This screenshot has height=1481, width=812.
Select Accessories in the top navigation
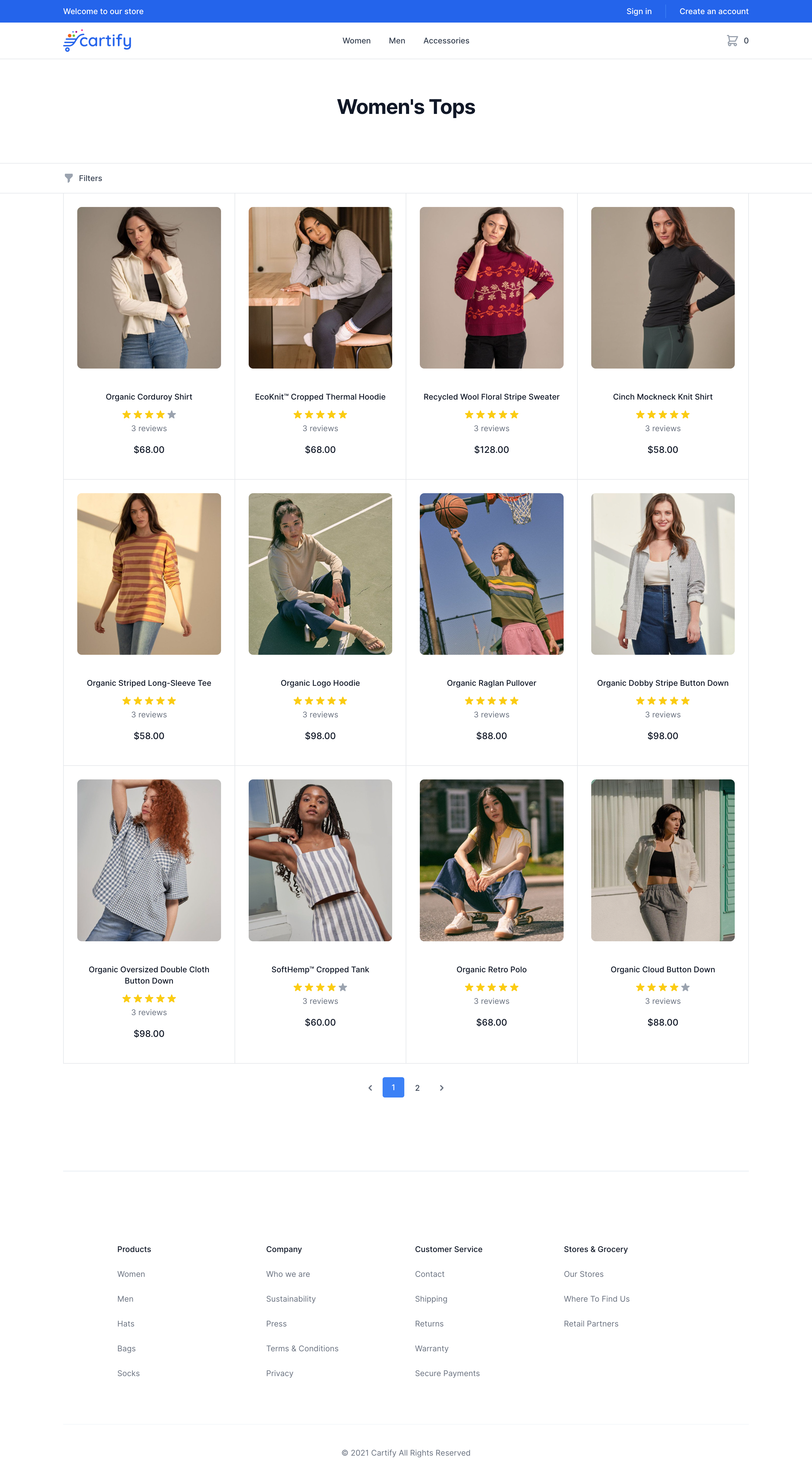446,41
